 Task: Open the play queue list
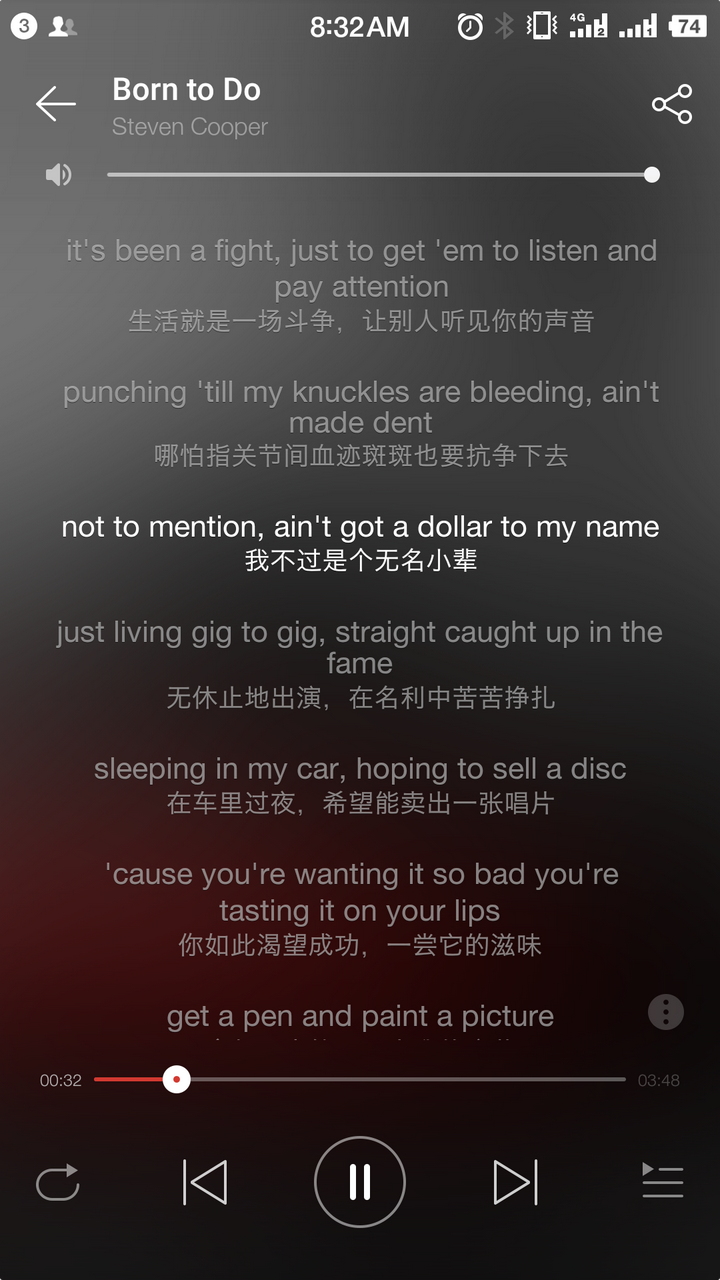pos(663,1181)
